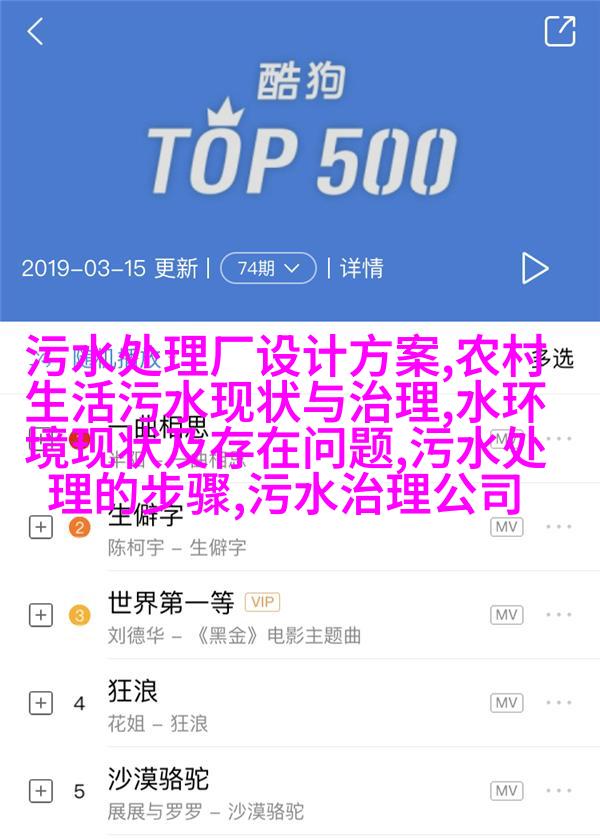Open more options for 世界第一等
The image size is (600, 839).
pos(560,615)
